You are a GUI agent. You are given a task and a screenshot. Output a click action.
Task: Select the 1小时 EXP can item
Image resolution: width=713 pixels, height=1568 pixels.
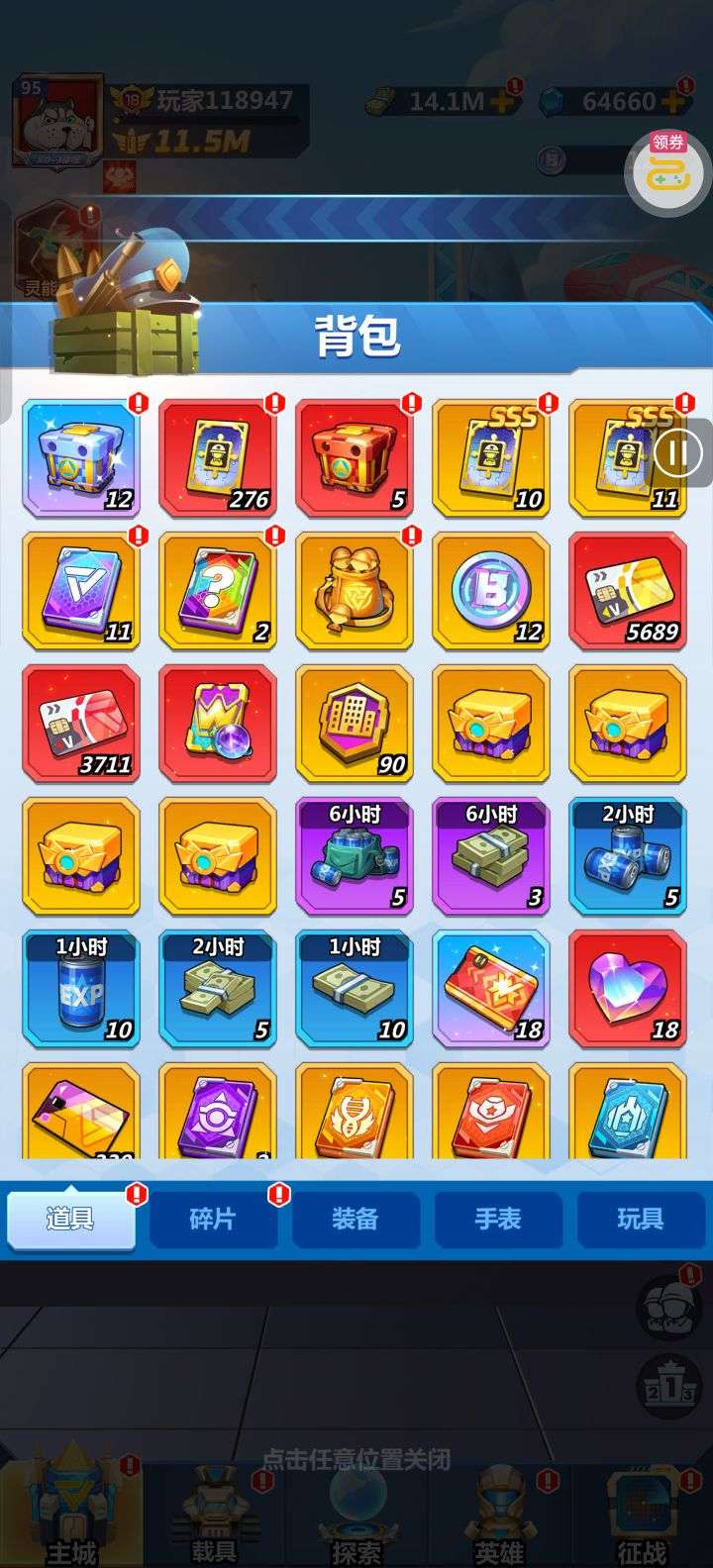(x=81, y=988)
